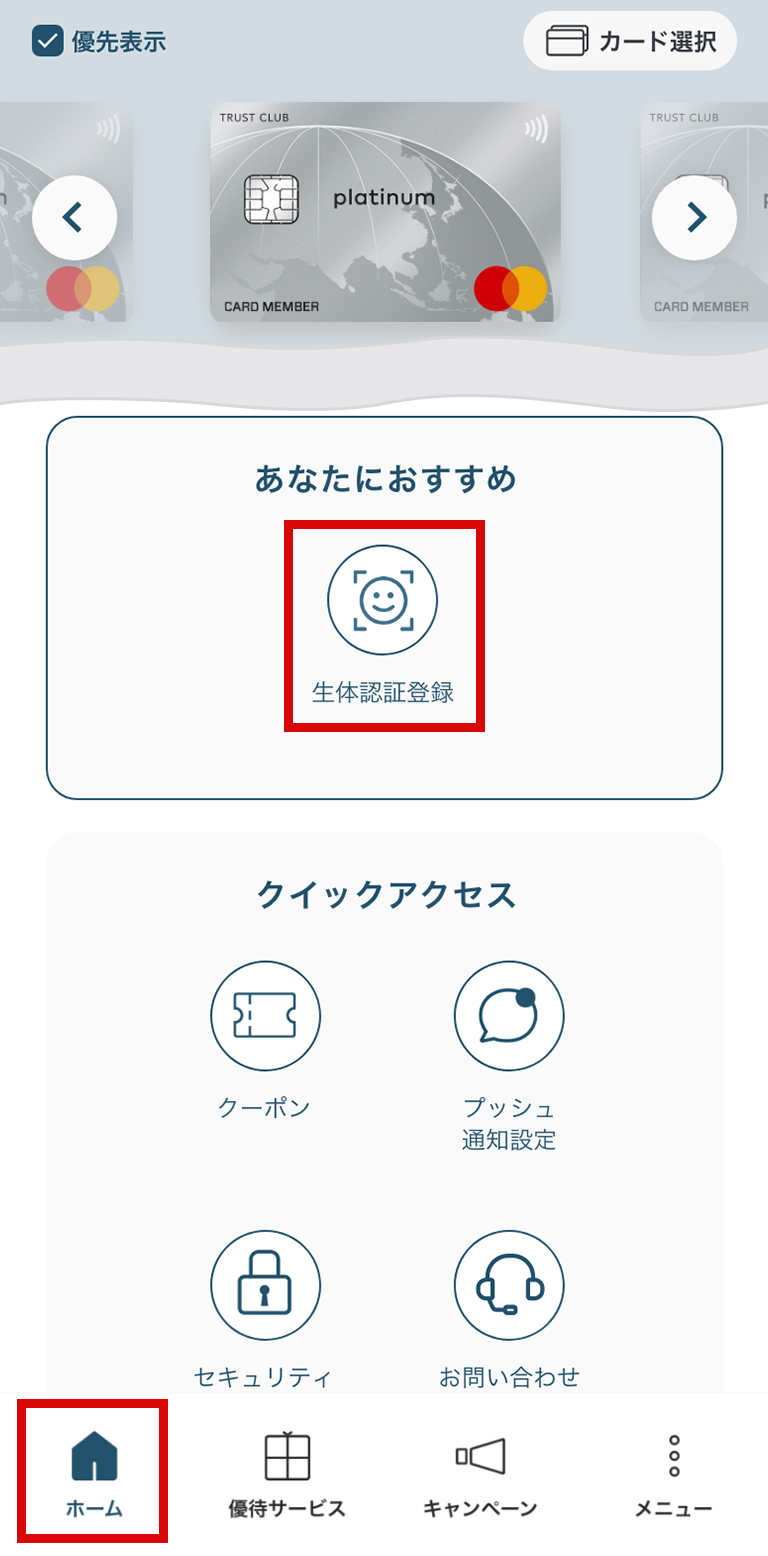Show the next card with right arrow
The image size is (768, 1556).
pyautogui.click(x=694, y=217)
